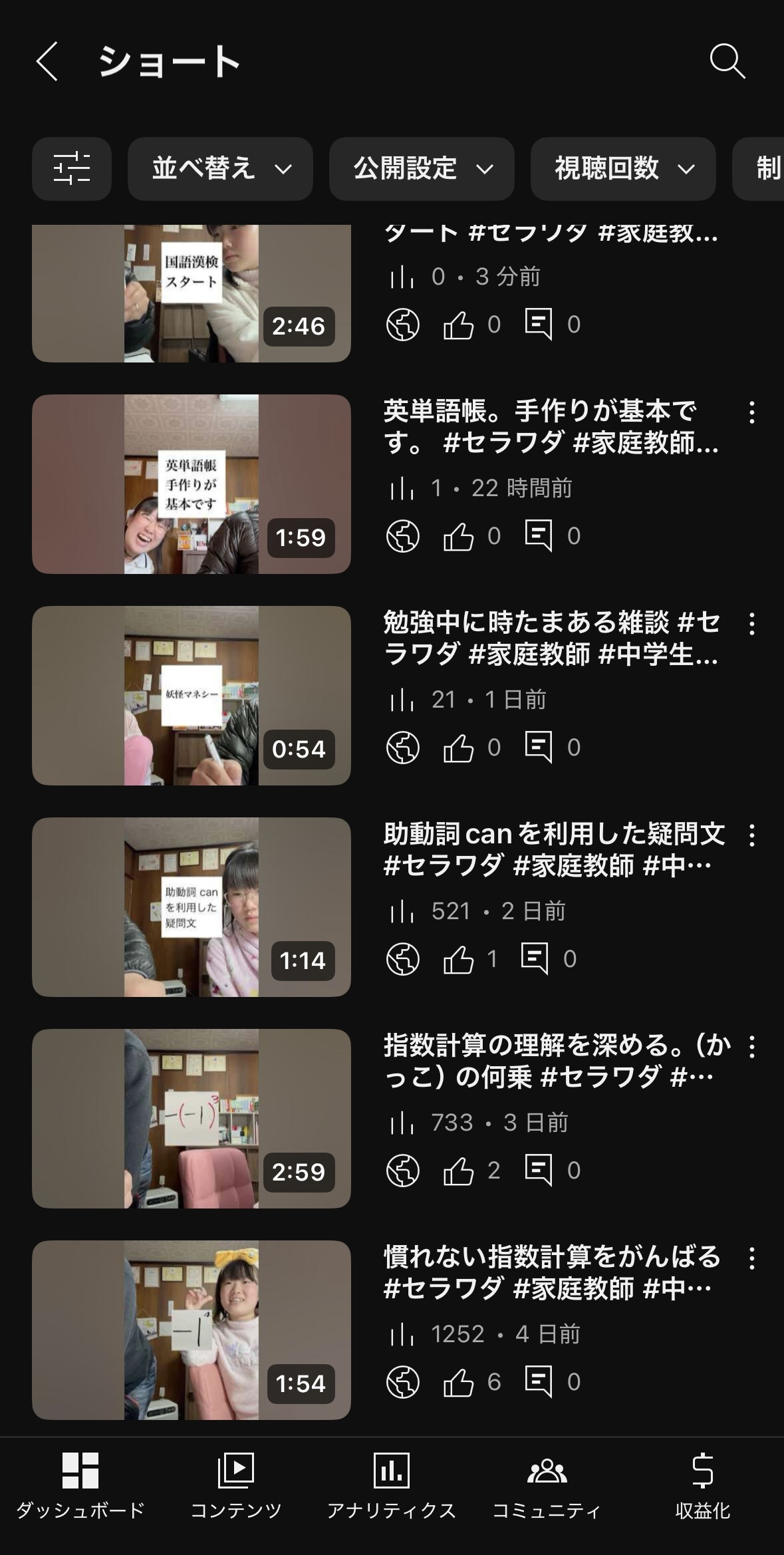Open options for 指数計算の理解を深める video
Viewport: 784px width, 1555px height.
(x=751, y=1048)
